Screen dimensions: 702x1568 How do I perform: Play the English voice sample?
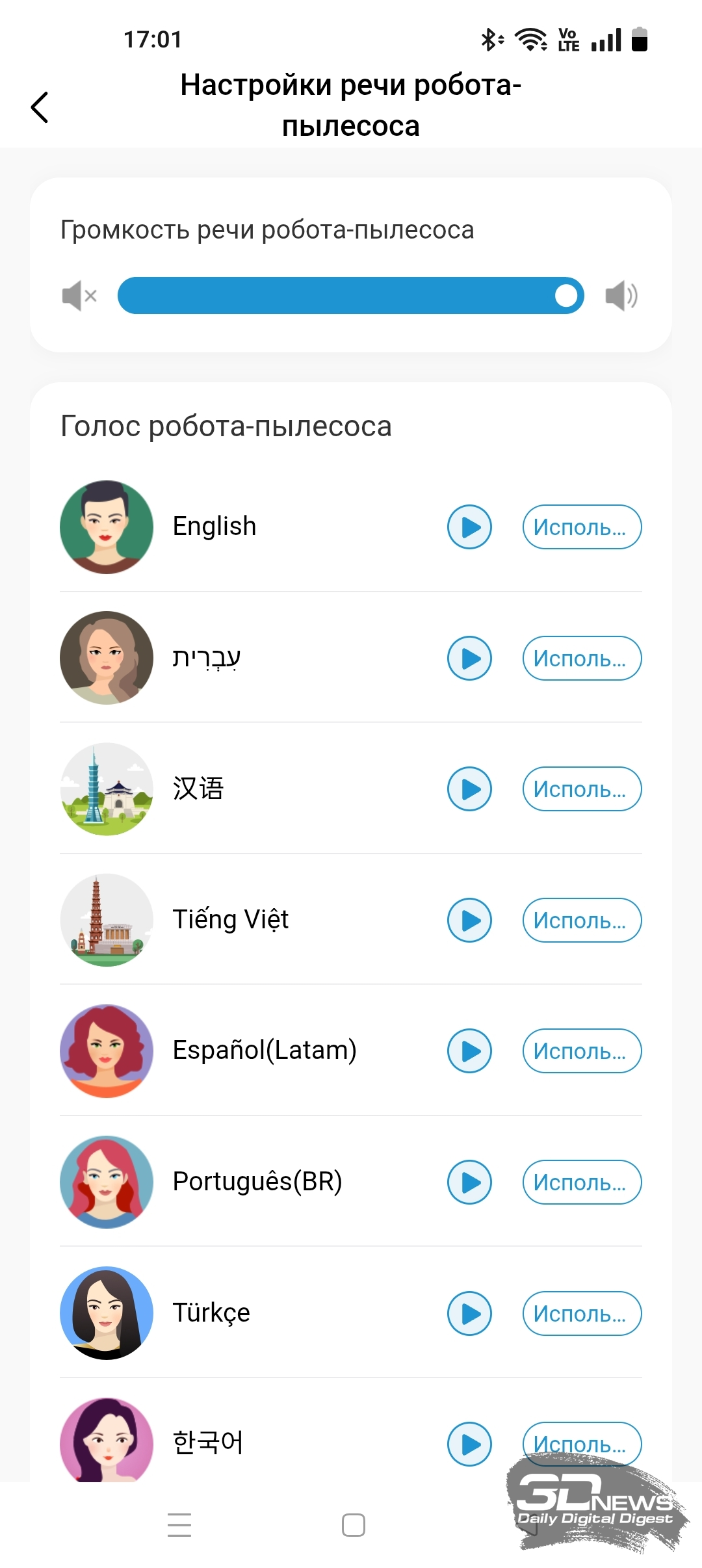[469, 527]
